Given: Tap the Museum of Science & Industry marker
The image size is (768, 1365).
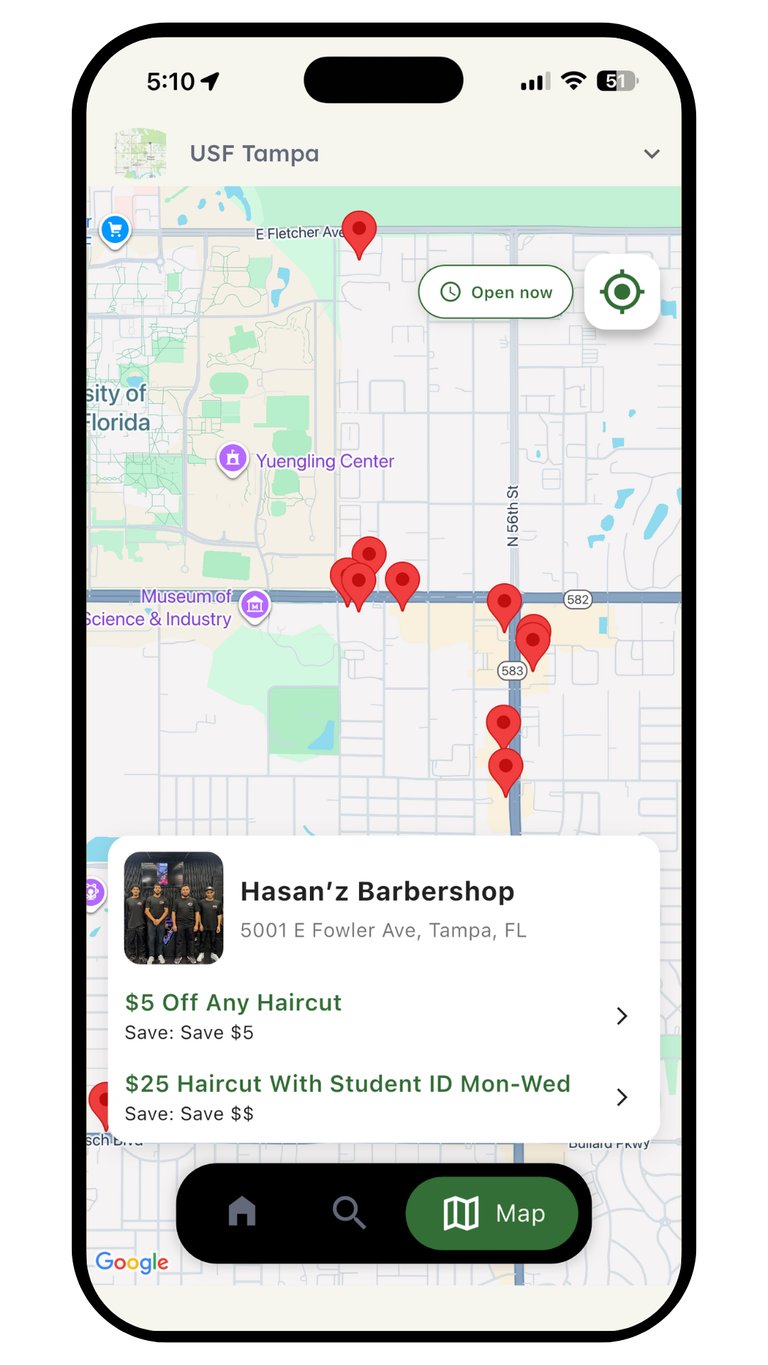Looking at the screenshot, I should pos(255,605).
